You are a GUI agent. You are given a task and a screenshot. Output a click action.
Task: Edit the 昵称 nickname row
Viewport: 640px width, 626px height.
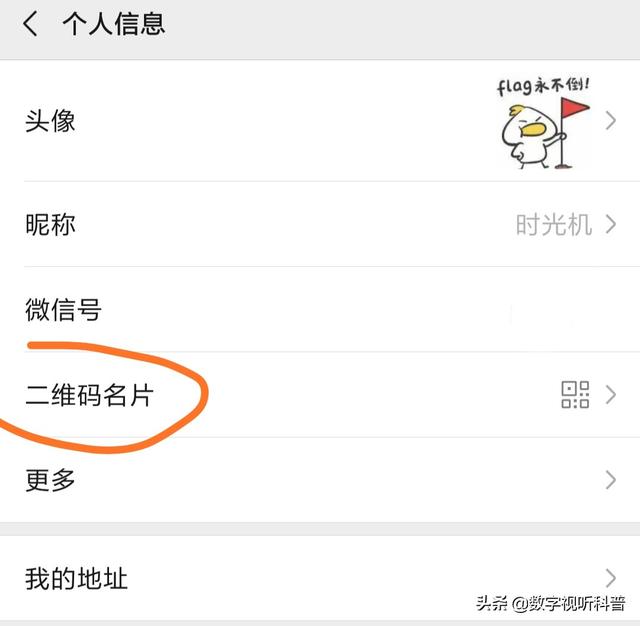click(x=320, y=225)
